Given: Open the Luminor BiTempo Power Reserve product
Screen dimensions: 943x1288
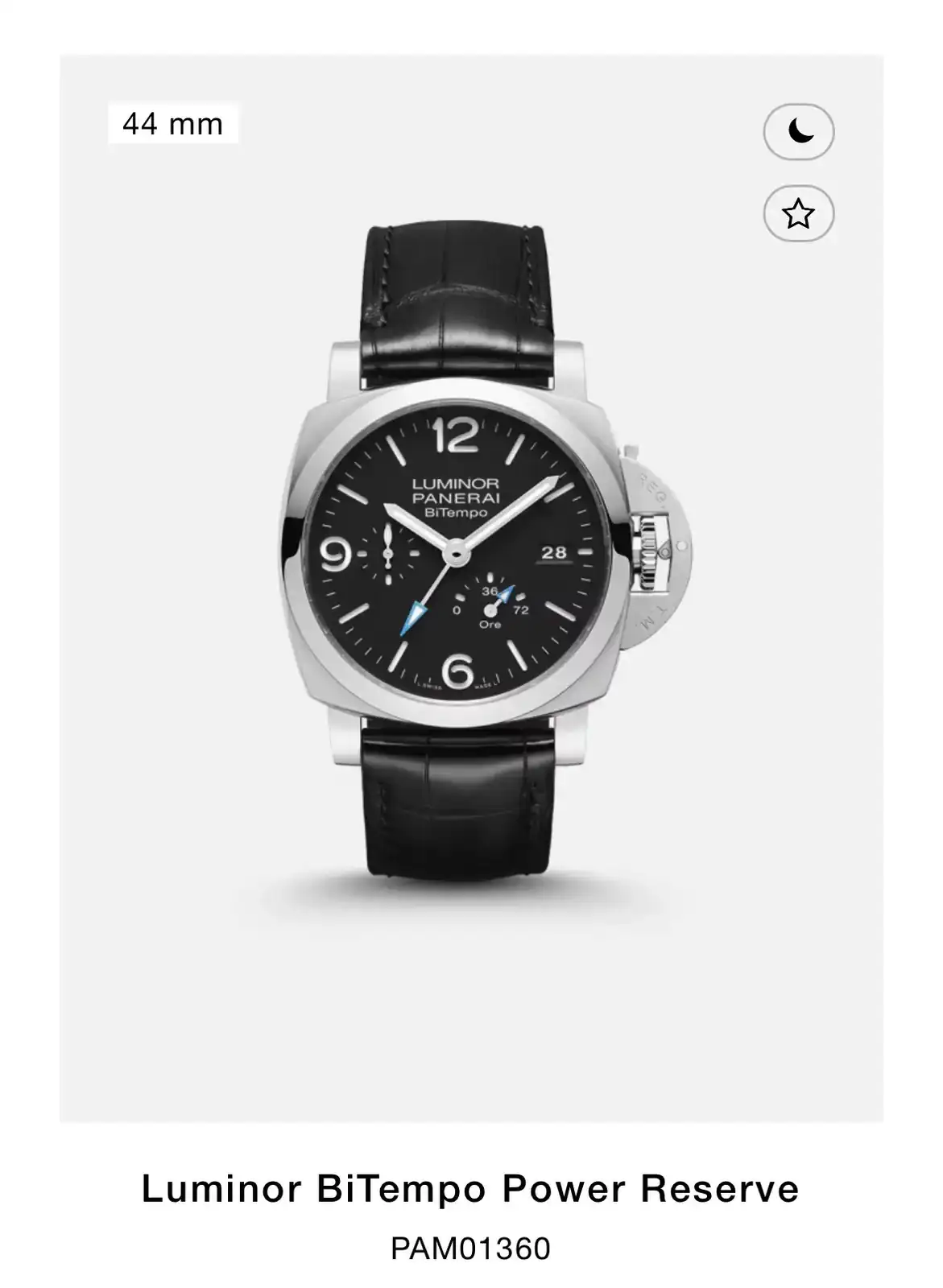Looking at the screenshot, I should 470,1189.
